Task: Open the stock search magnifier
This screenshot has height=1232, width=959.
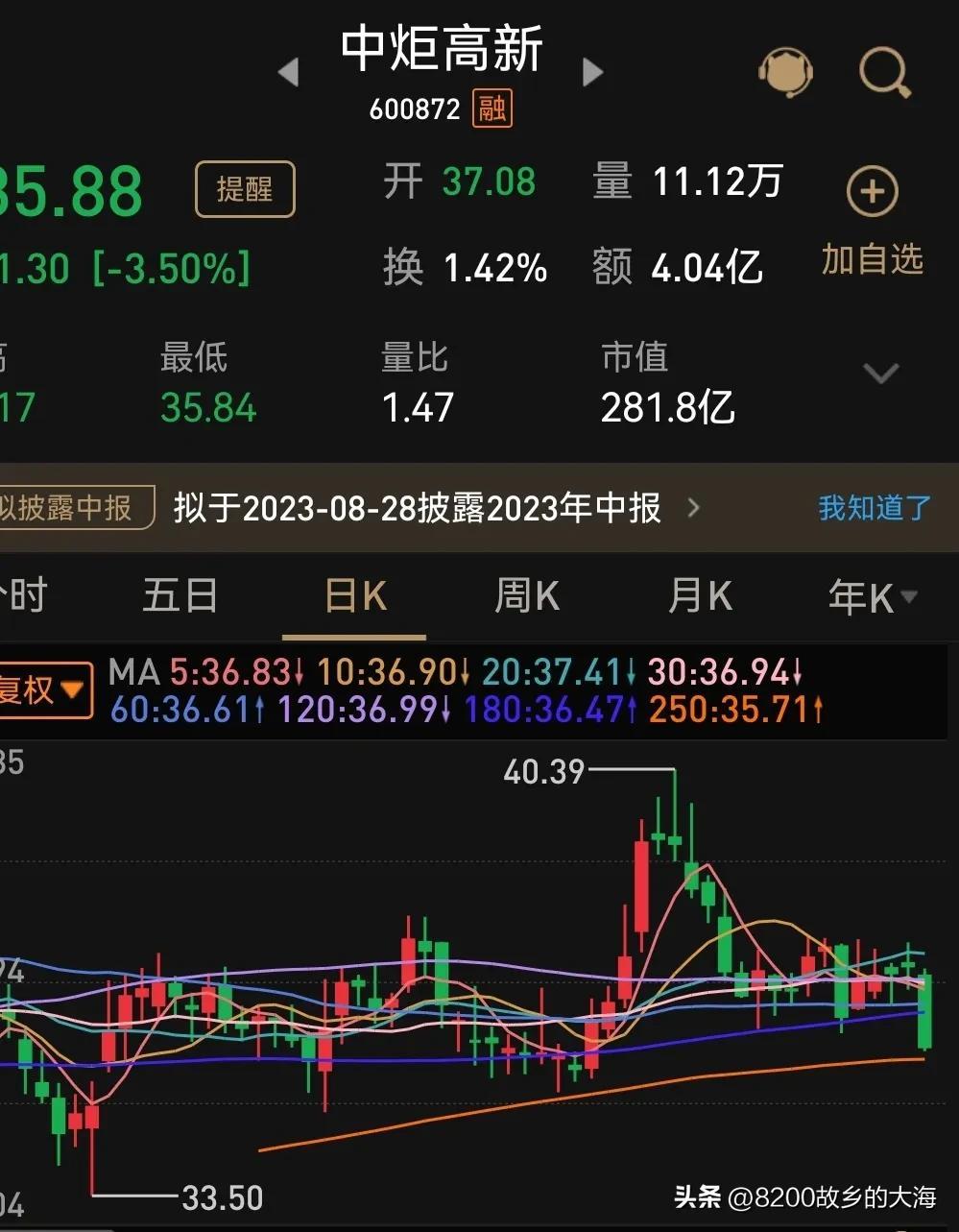Action: coord(884,73)
